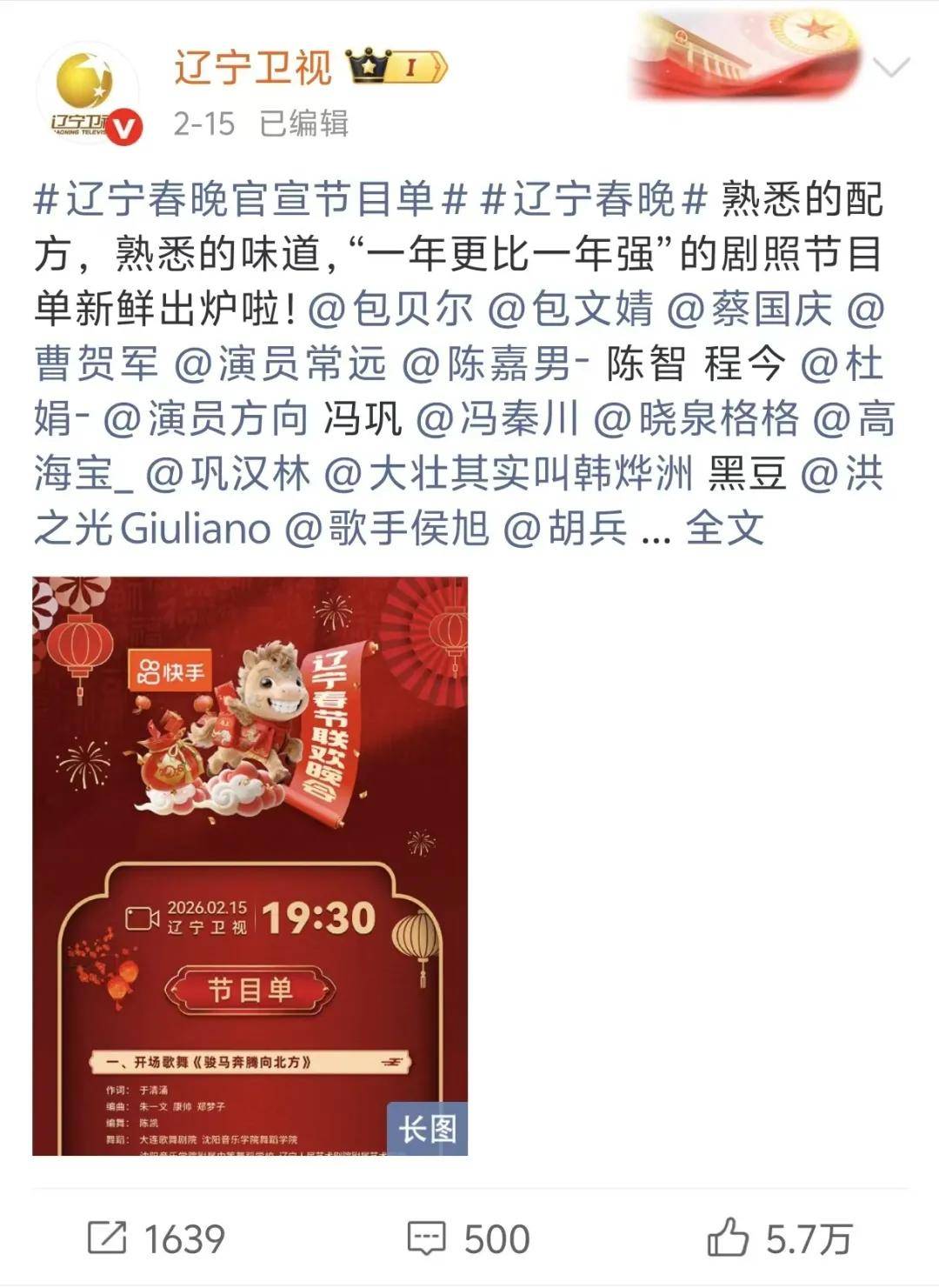Open mention @晓泉格格

coord(696,419)
